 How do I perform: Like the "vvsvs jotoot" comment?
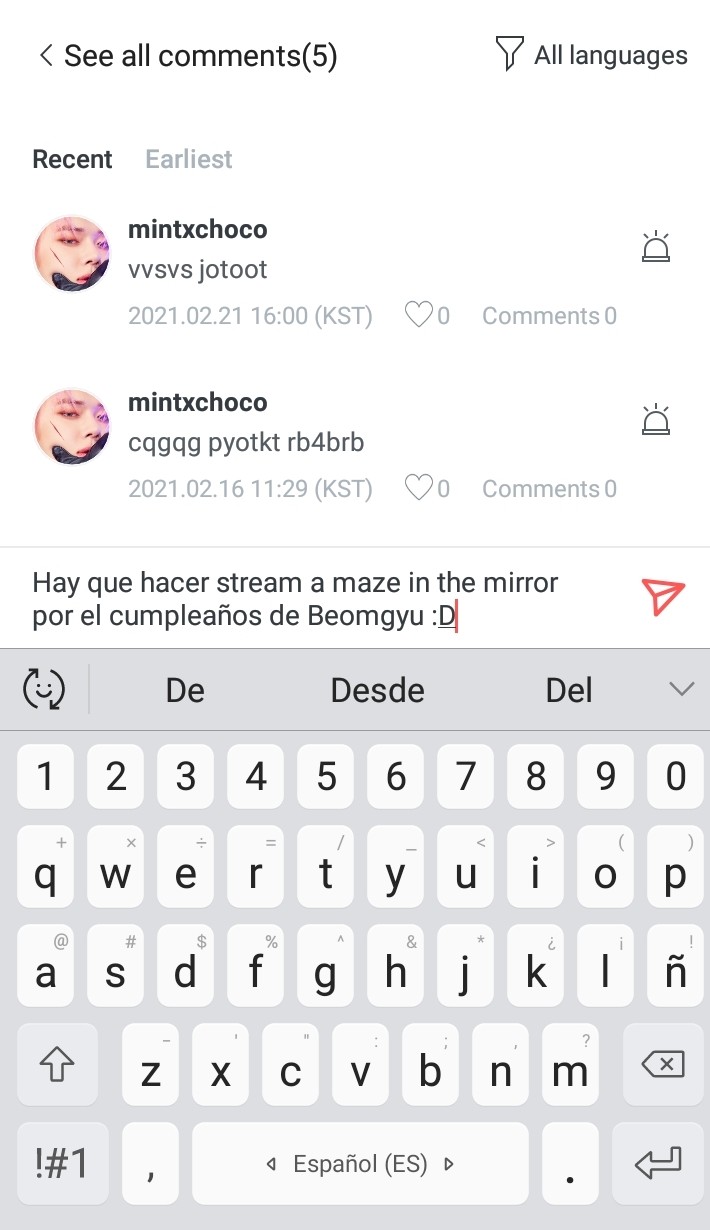click(x=419, y=316)
